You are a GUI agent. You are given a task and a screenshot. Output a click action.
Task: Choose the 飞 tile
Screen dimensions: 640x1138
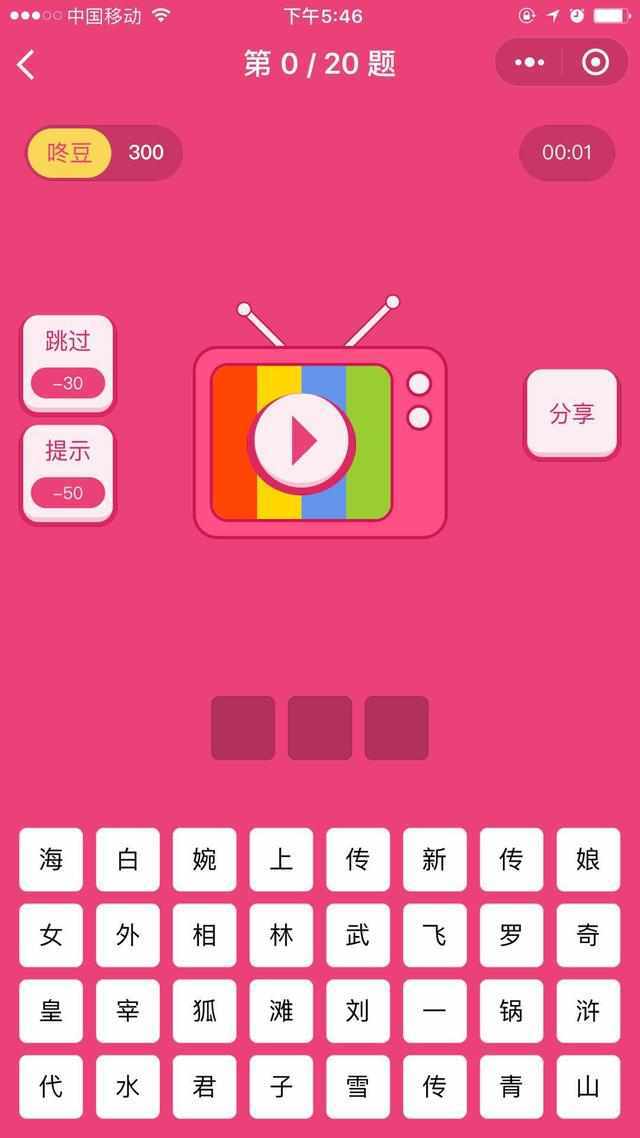click(435, 935)
